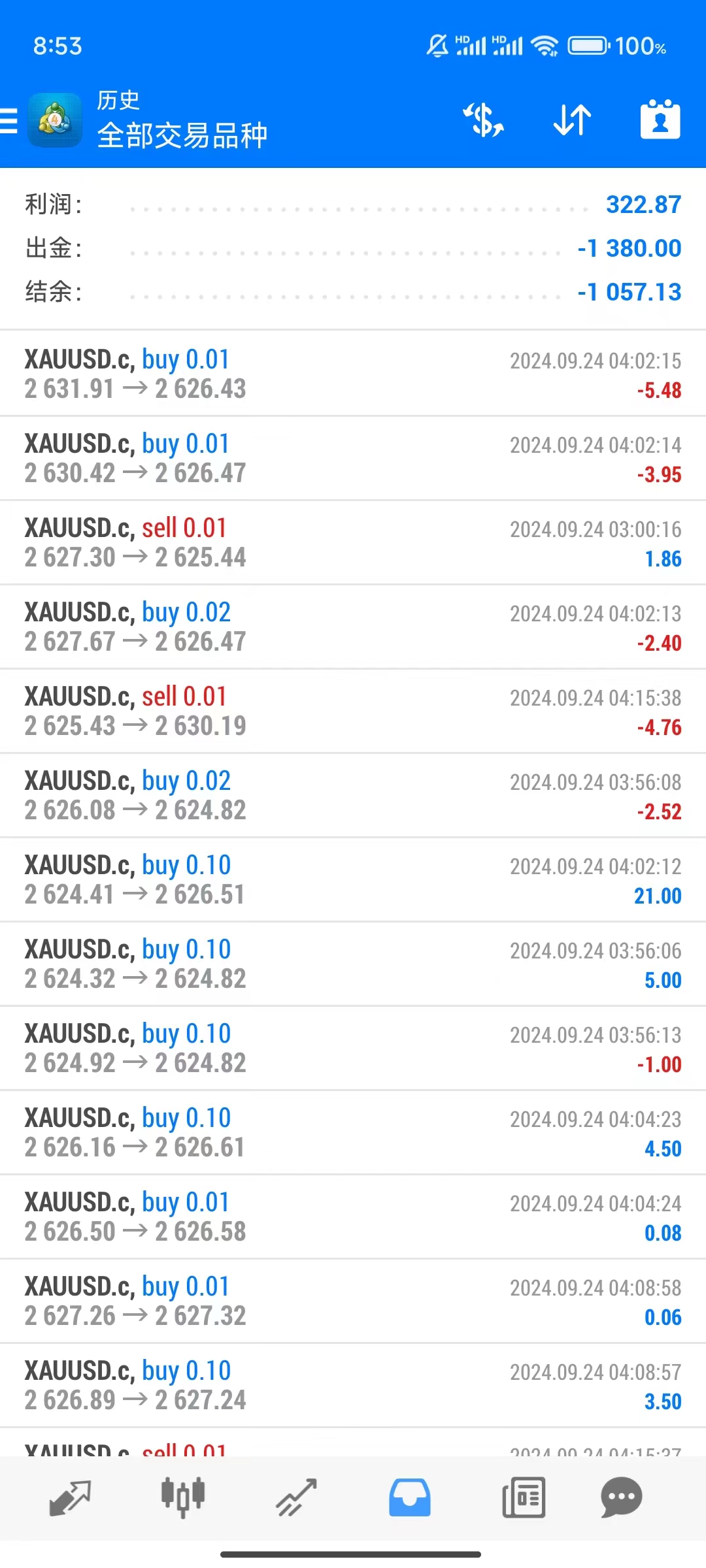Expand the sell 0.01 trade with 1.86 profit
This screenshot has width=706, height=1568.
353,542
